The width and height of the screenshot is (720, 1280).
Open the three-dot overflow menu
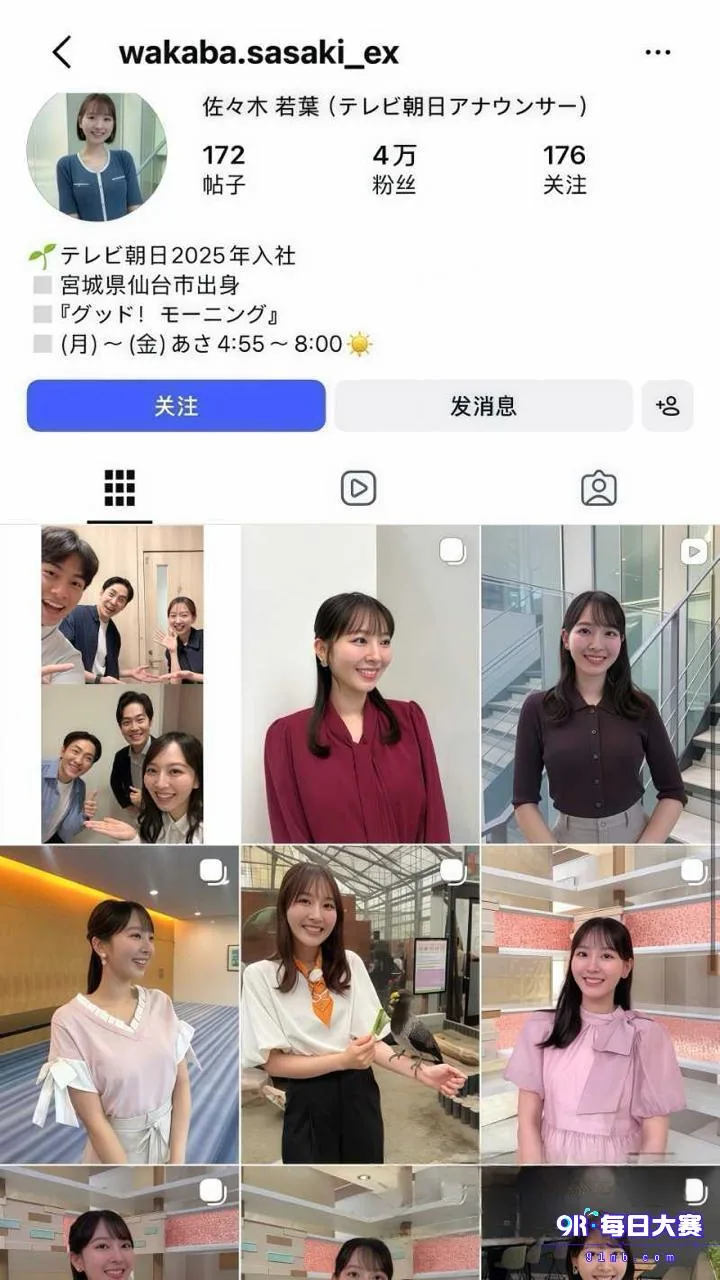tap(658, 52)
